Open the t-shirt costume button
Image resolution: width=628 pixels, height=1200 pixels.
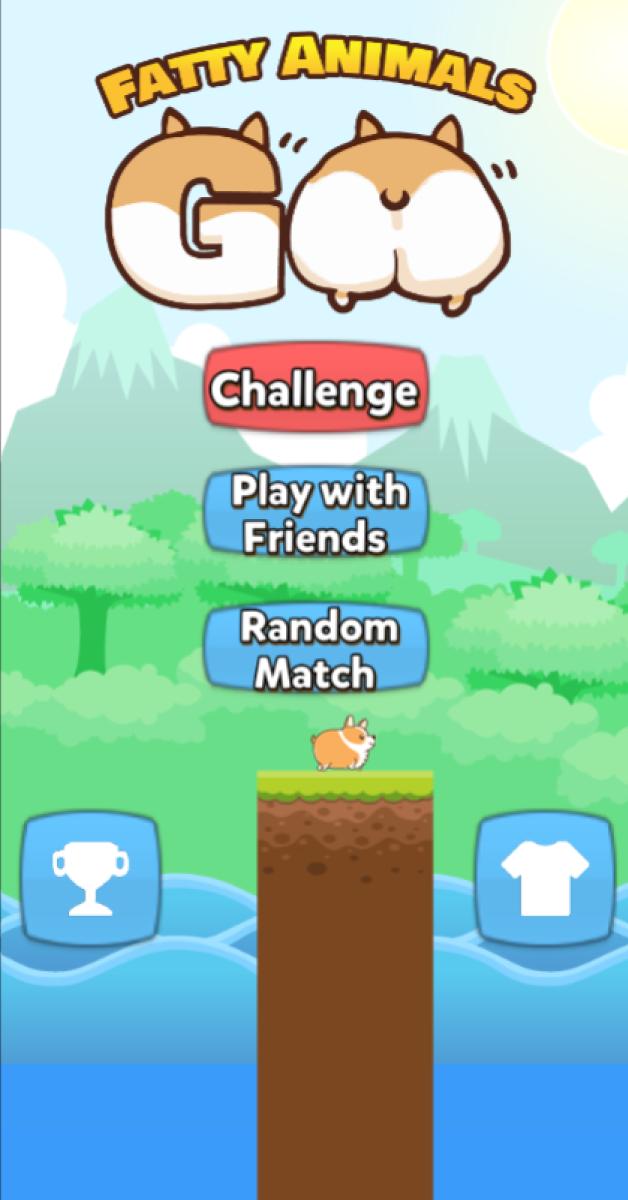coord(545,880)
